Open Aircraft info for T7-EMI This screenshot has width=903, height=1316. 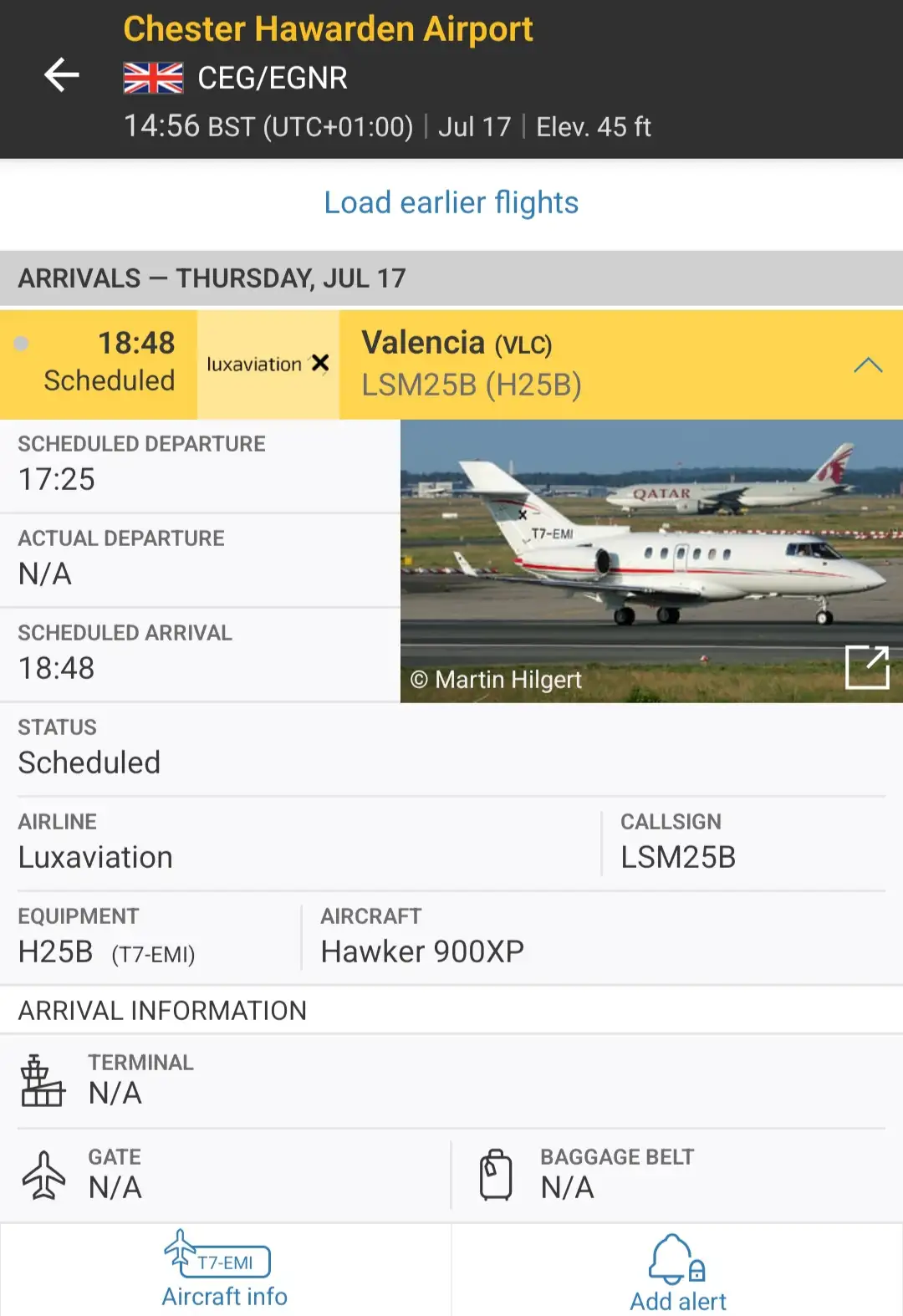point(224,1269)
